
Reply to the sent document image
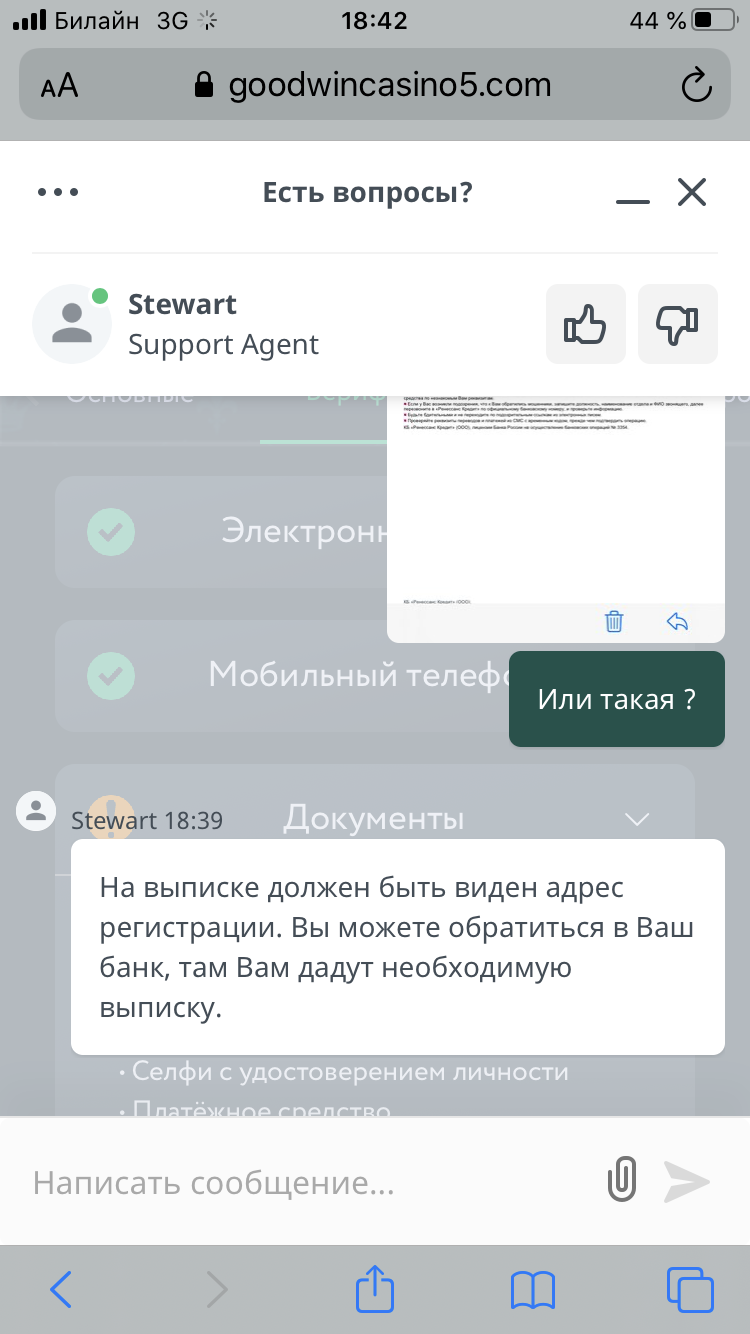coord(677,622)
